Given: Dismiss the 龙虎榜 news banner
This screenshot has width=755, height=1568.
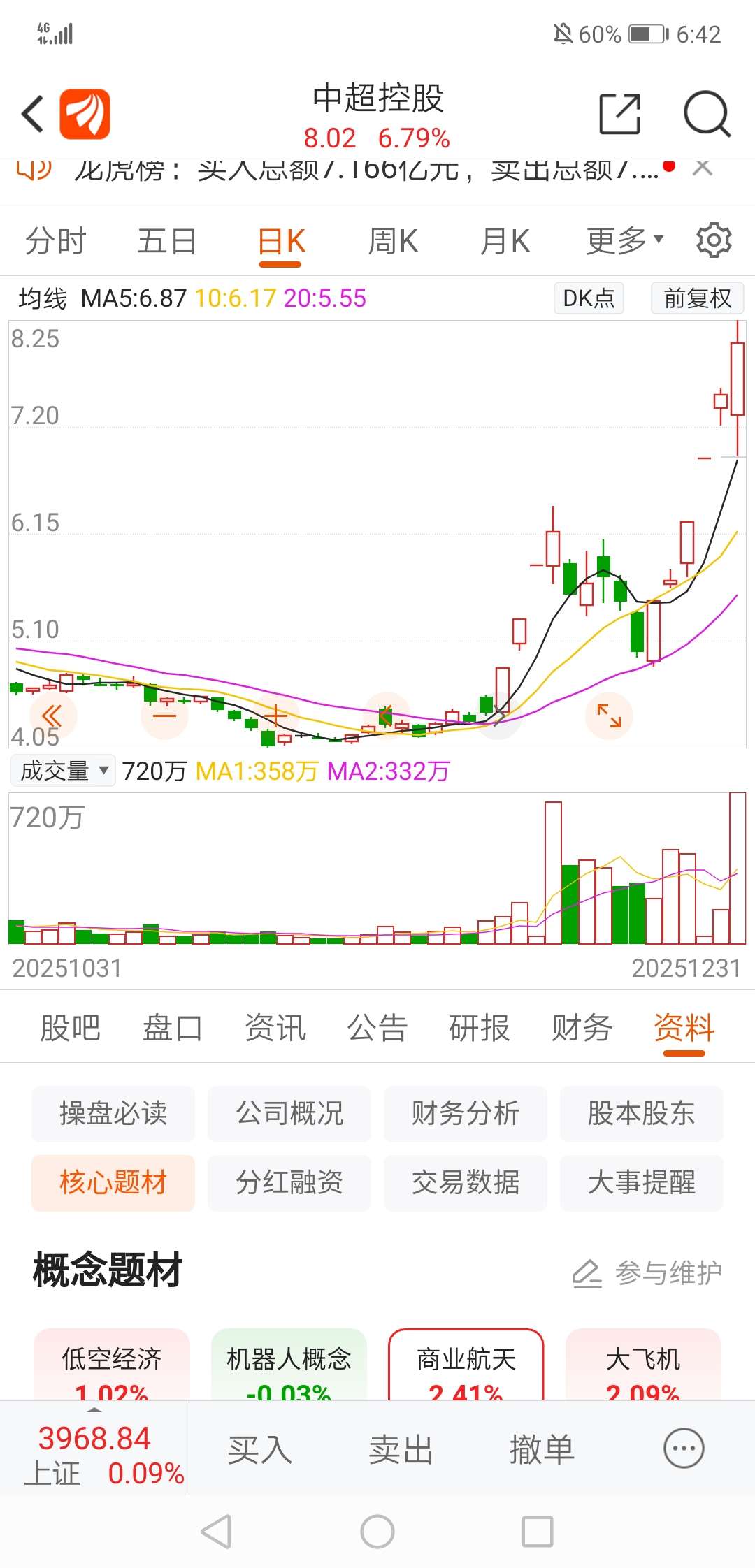Looking at the screenshot, I should click(703, 167).
